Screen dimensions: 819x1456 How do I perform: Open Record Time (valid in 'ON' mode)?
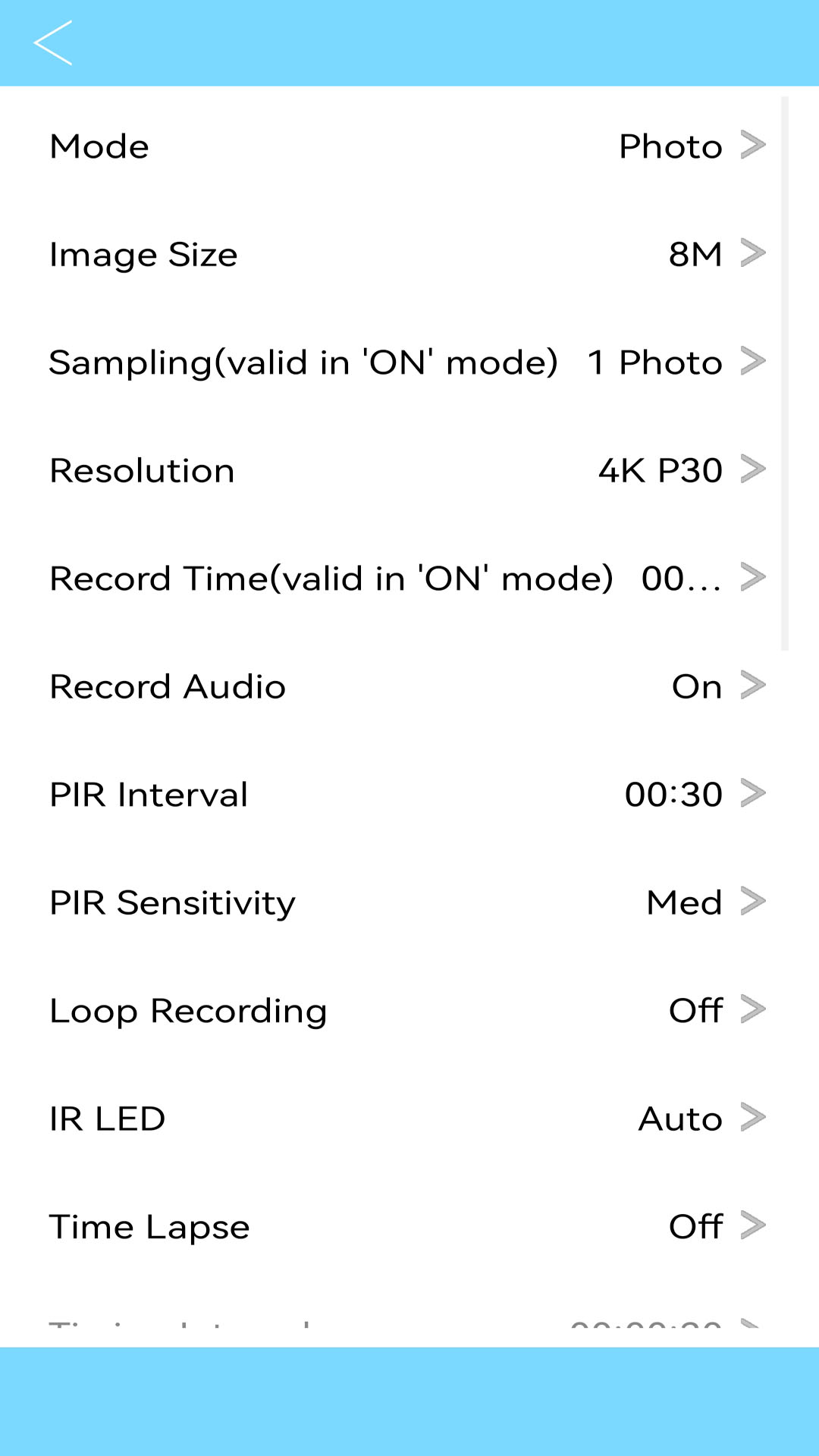click(408, 579)
